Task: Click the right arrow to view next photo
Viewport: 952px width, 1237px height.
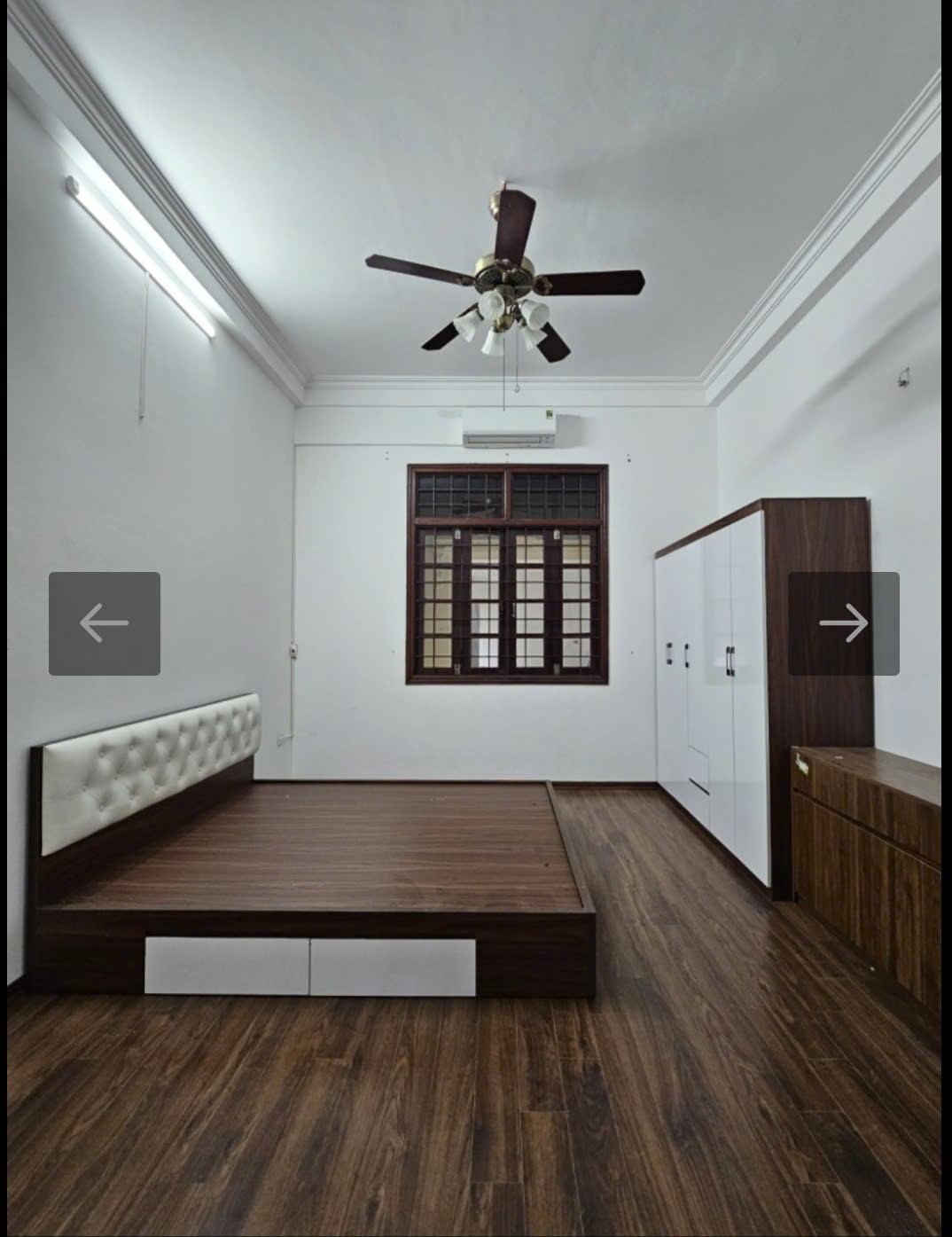Action: tap(845, 624)
